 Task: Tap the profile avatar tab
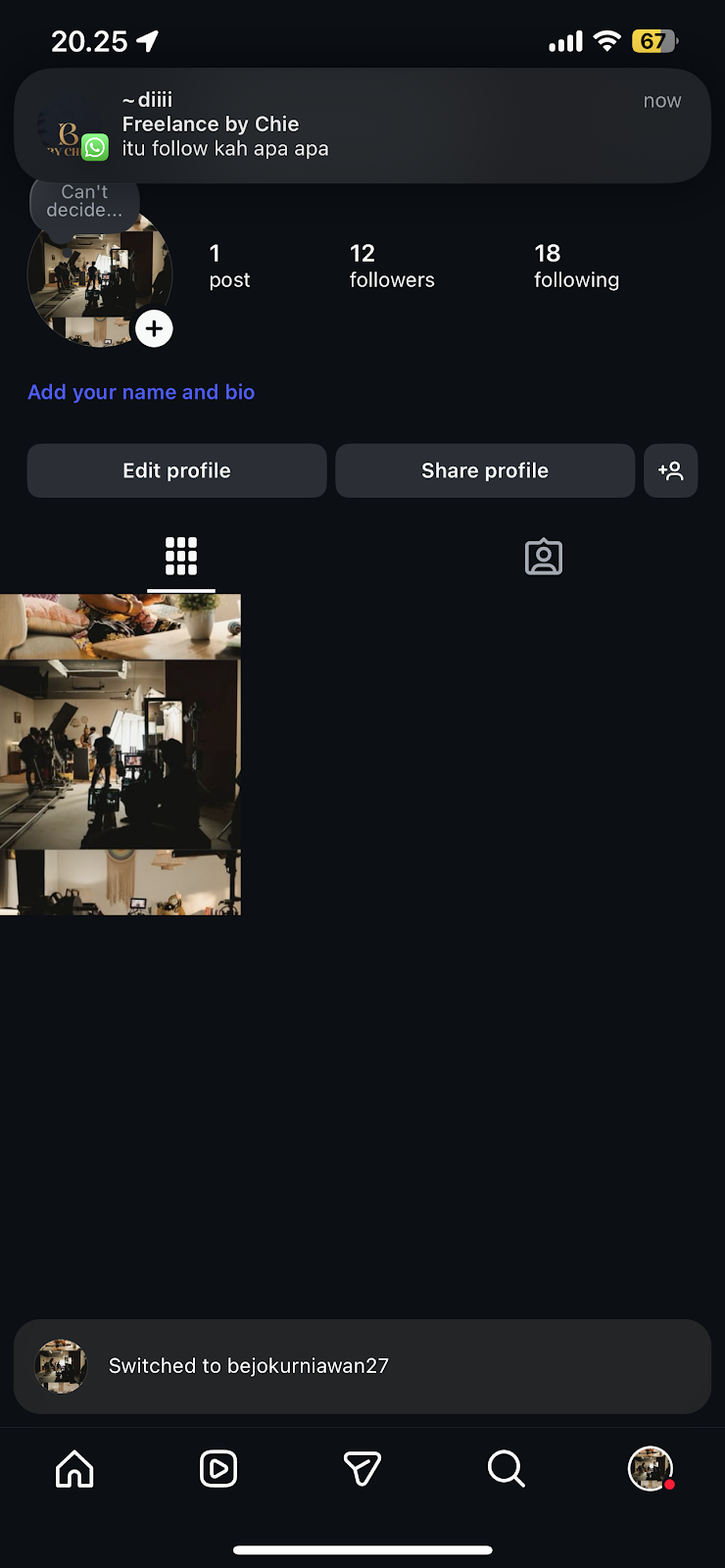(650, 1469)
